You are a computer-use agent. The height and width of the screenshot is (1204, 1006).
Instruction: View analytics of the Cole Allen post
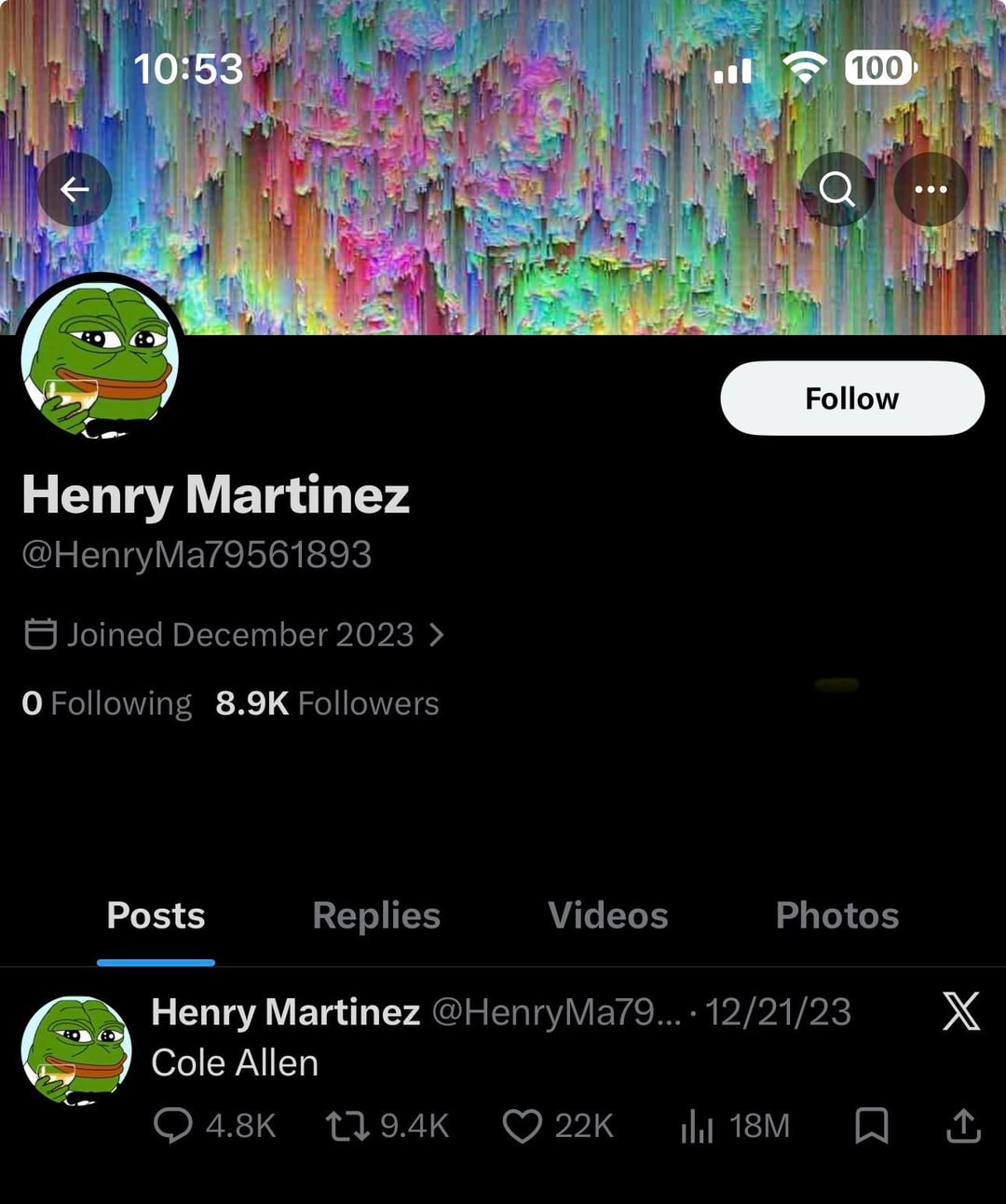697,1126
